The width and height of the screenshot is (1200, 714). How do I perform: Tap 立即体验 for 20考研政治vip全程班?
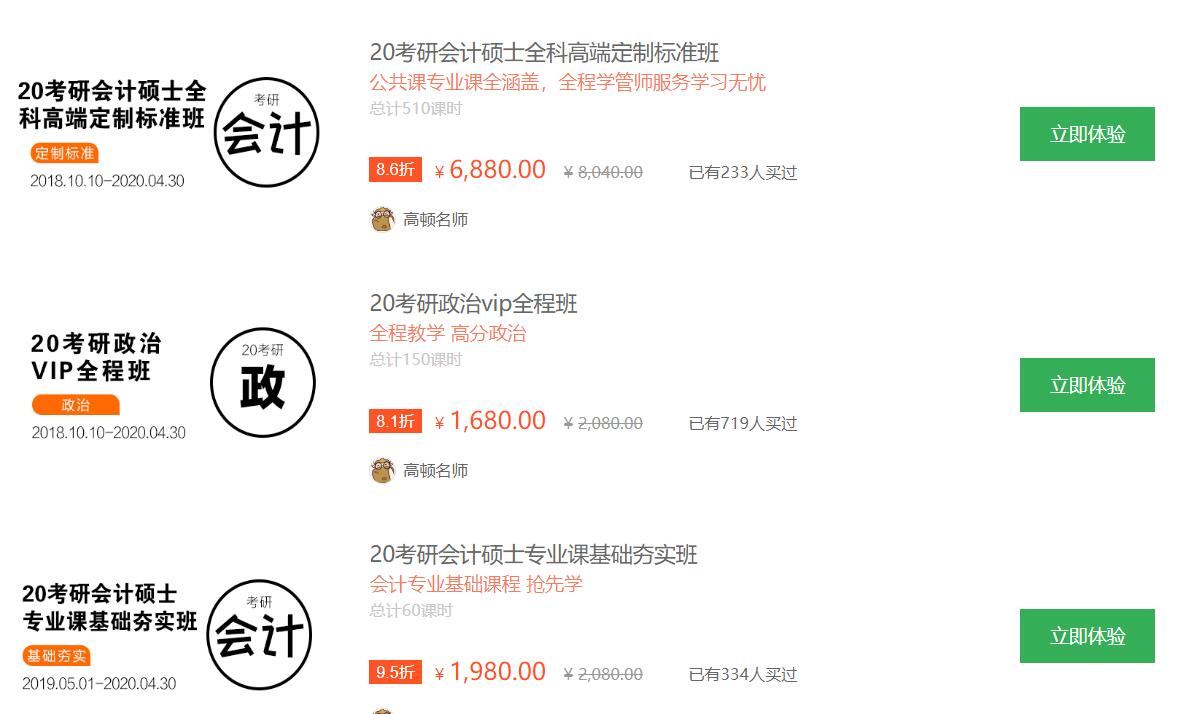pos(1087,385)
